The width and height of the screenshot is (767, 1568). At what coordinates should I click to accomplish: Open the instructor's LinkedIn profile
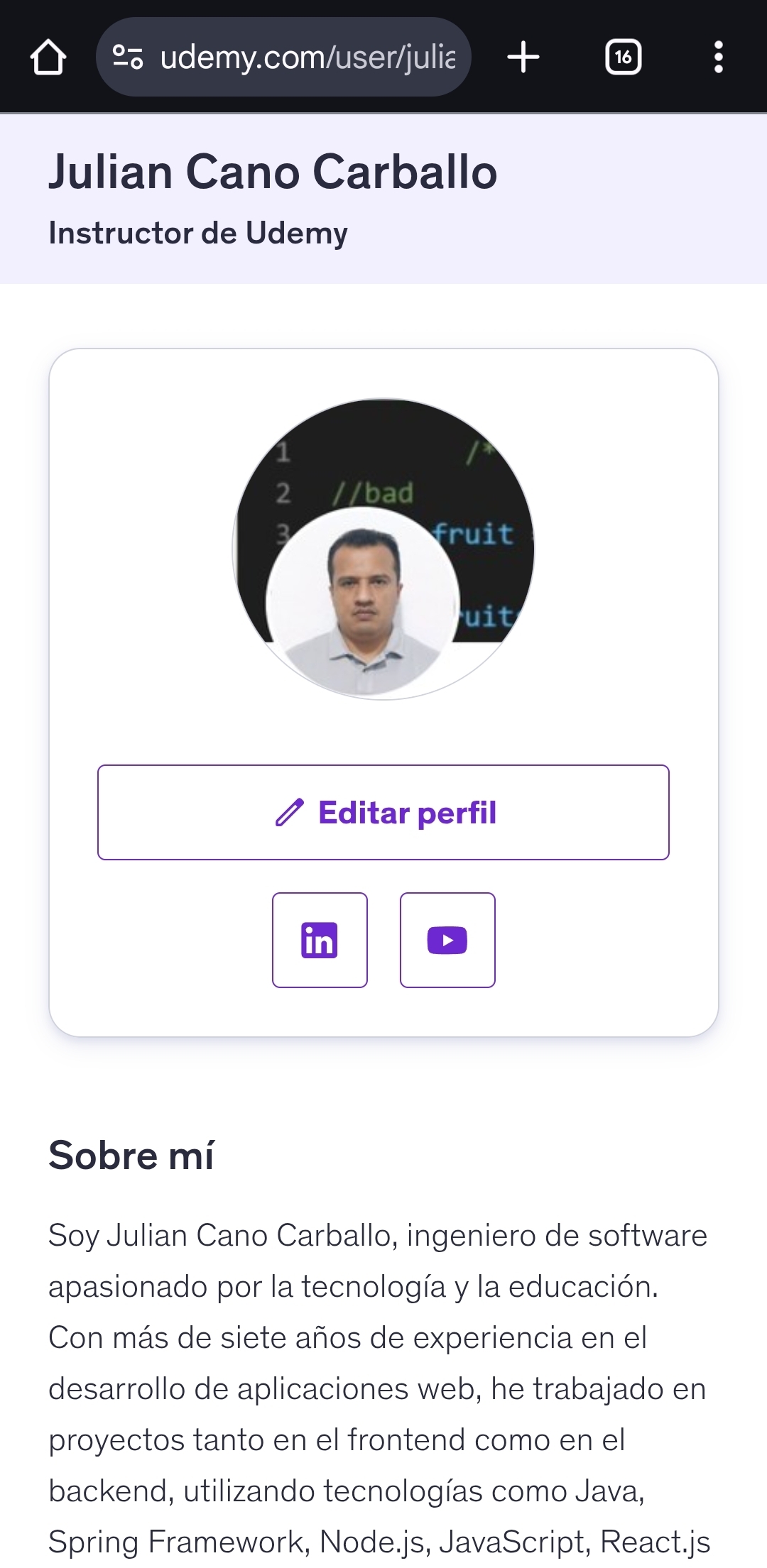point(320,940)
